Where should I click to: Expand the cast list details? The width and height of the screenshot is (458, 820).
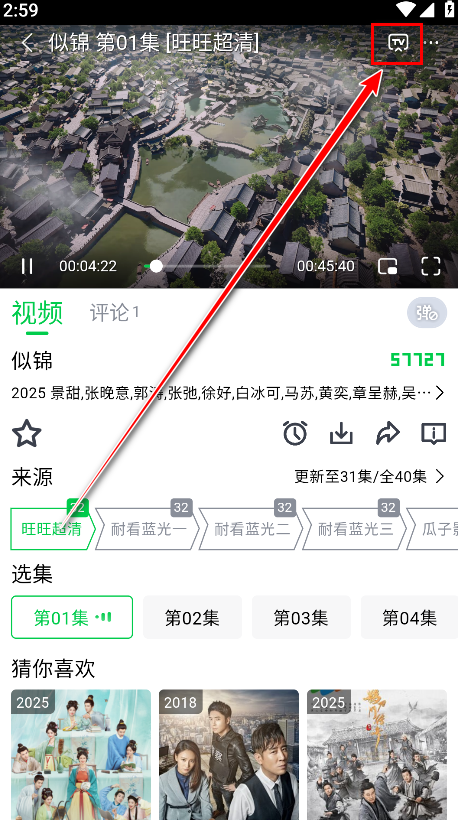click(x=440, y=393)
